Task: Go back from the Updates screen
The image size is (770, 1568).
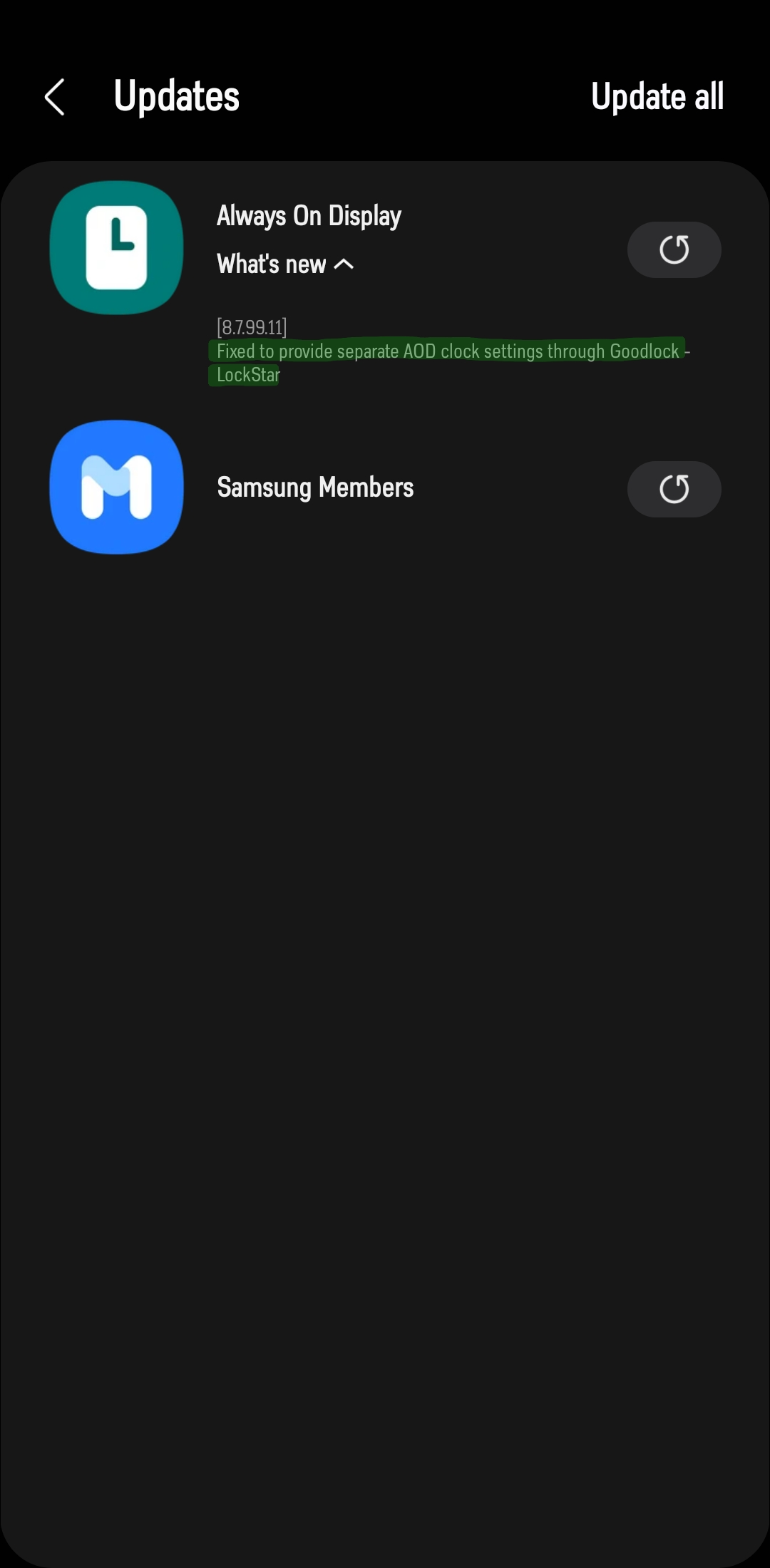Action: coord(55,97)
